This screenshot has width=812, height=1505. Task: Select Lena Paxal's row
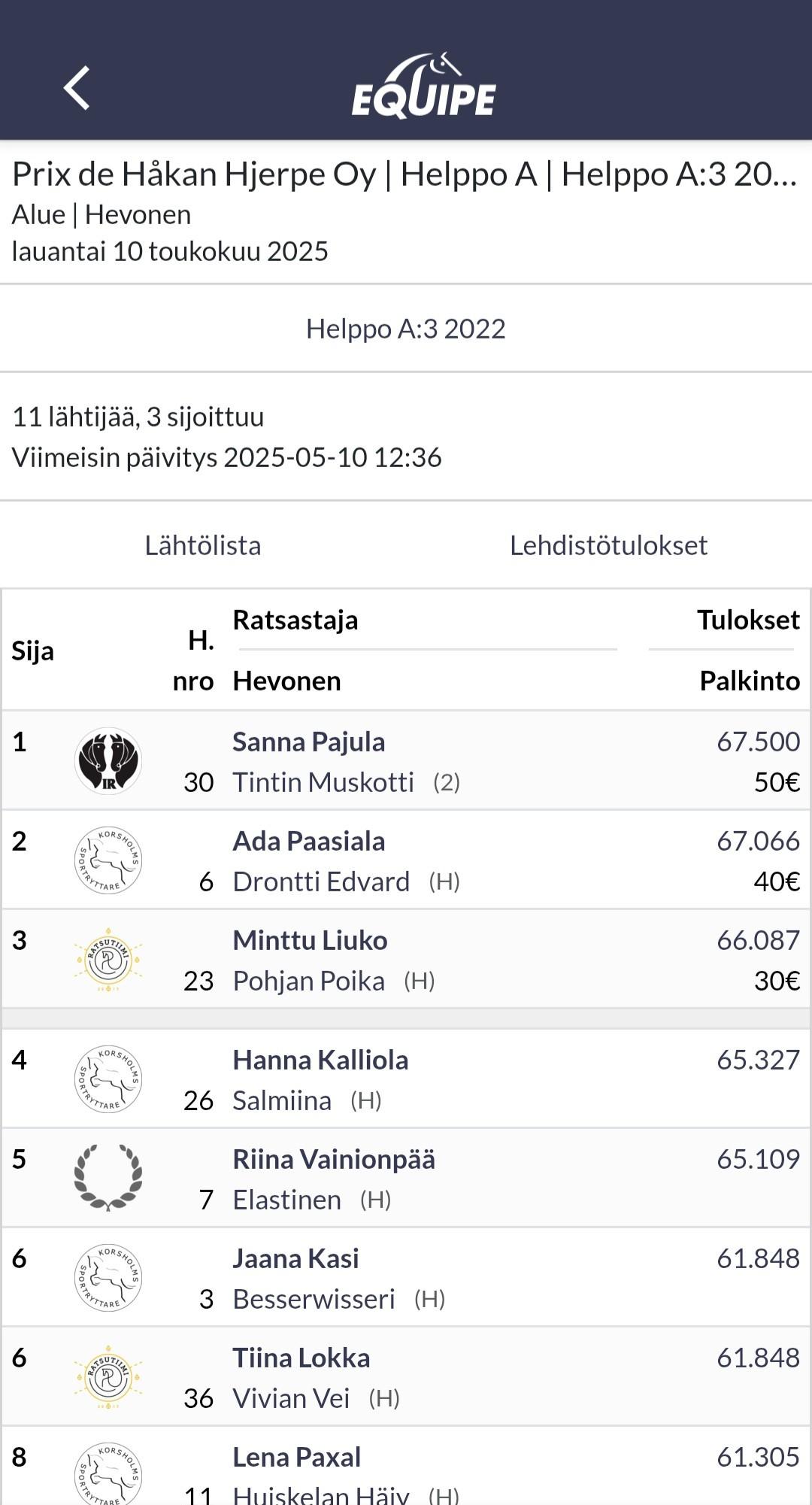pos(406,1466)
